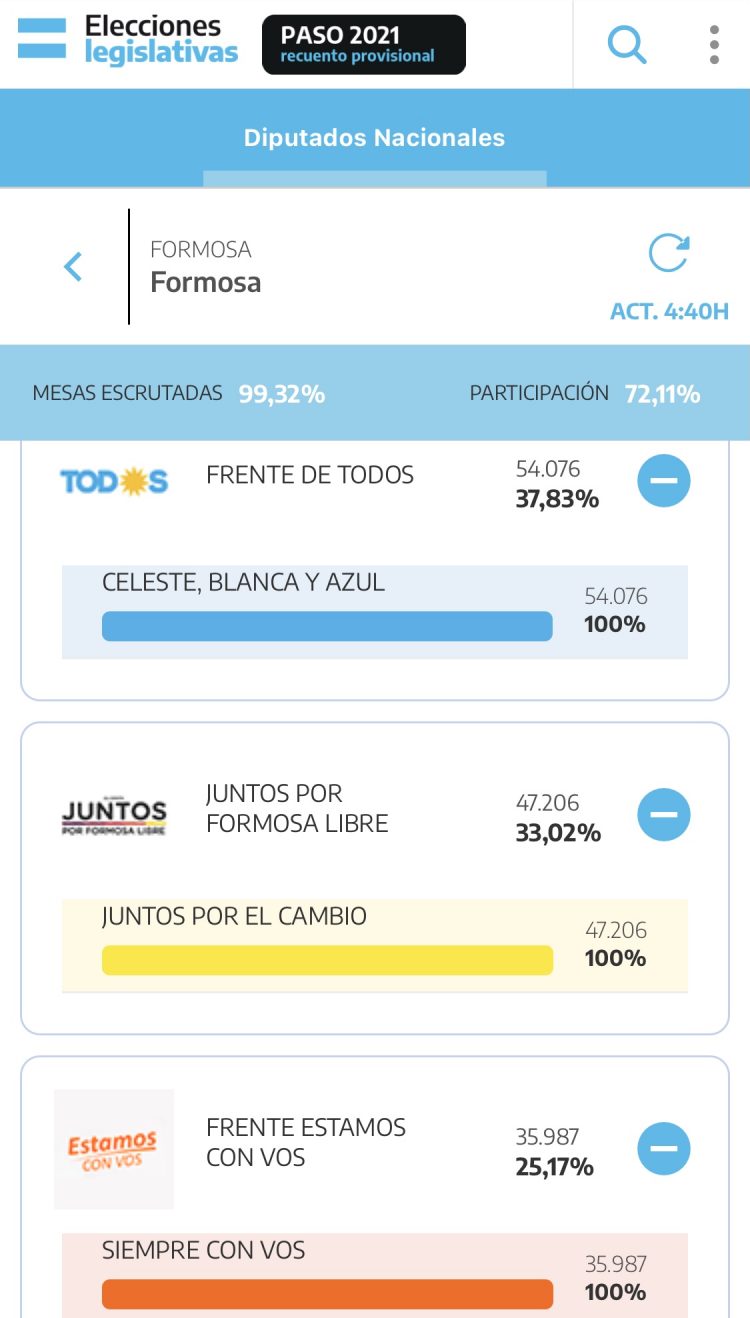Collapse the JUNTOS POR FORMOSA LIBRE card
Image resolution: width=750 pixels, height=1318 pixels.
(x=663, y=814)
